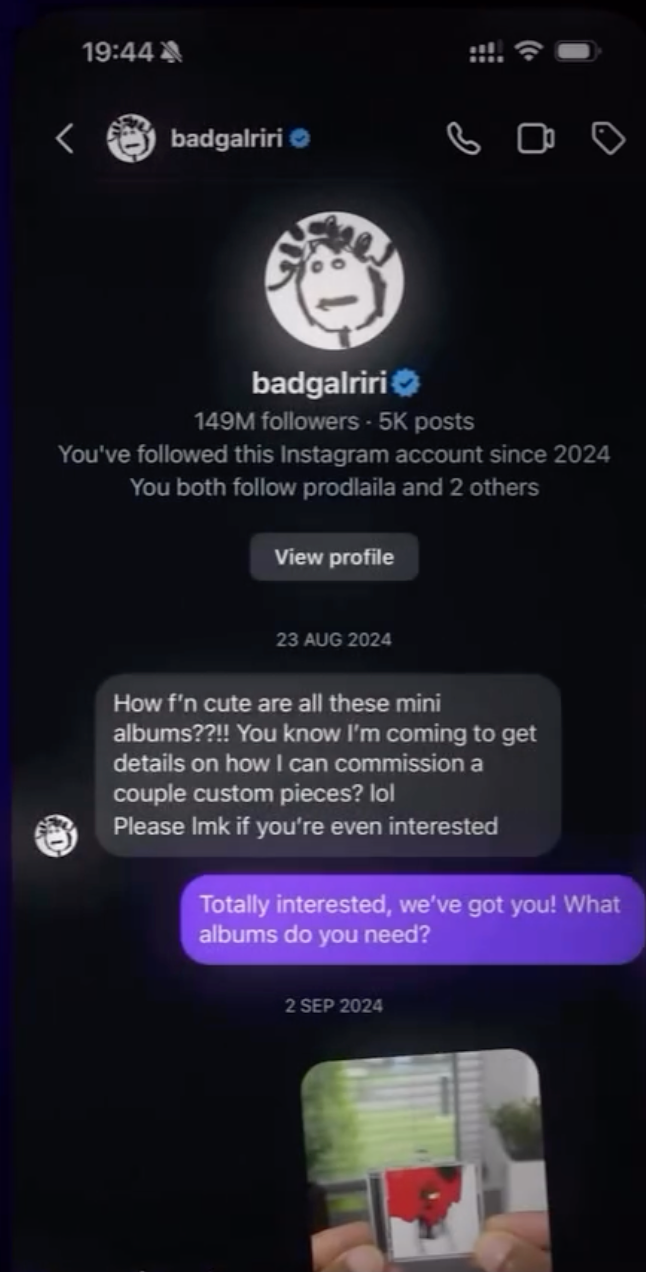This screenshot has height=1272, width=646.
Task: Start an audio call with badgalriri
Action: 462,140
